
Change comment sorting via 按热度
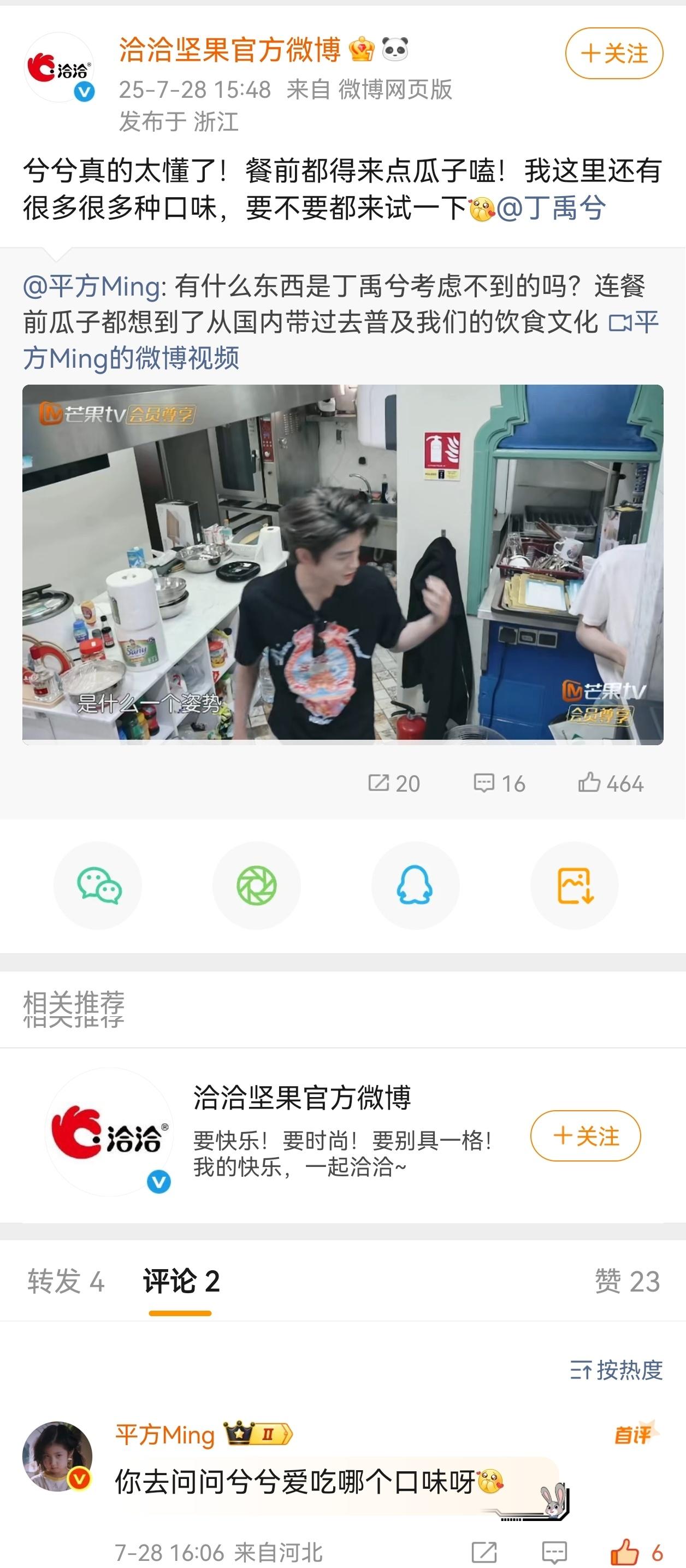(x=616, y=1370)
